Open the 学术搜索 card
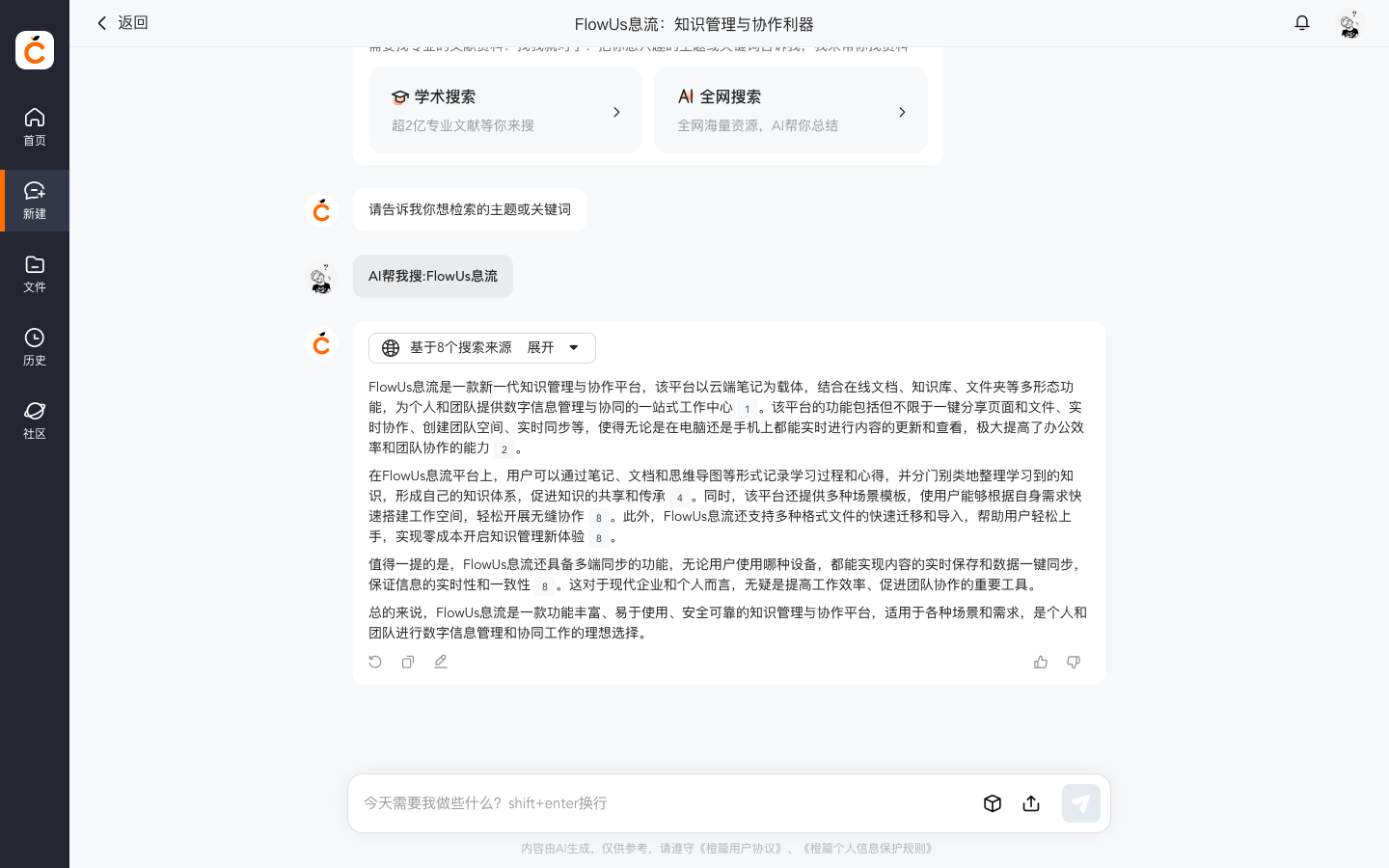 point(504,111)
